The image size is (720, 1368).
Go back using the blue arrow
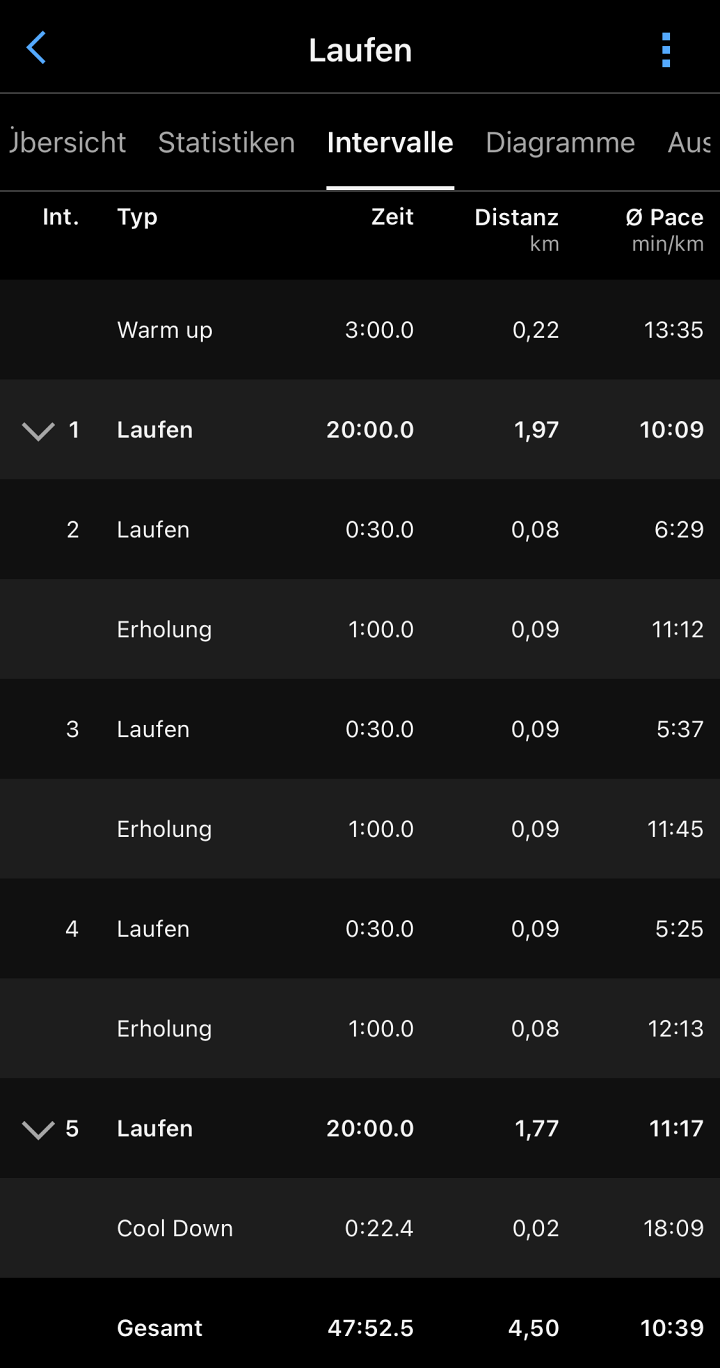(37, 48)
